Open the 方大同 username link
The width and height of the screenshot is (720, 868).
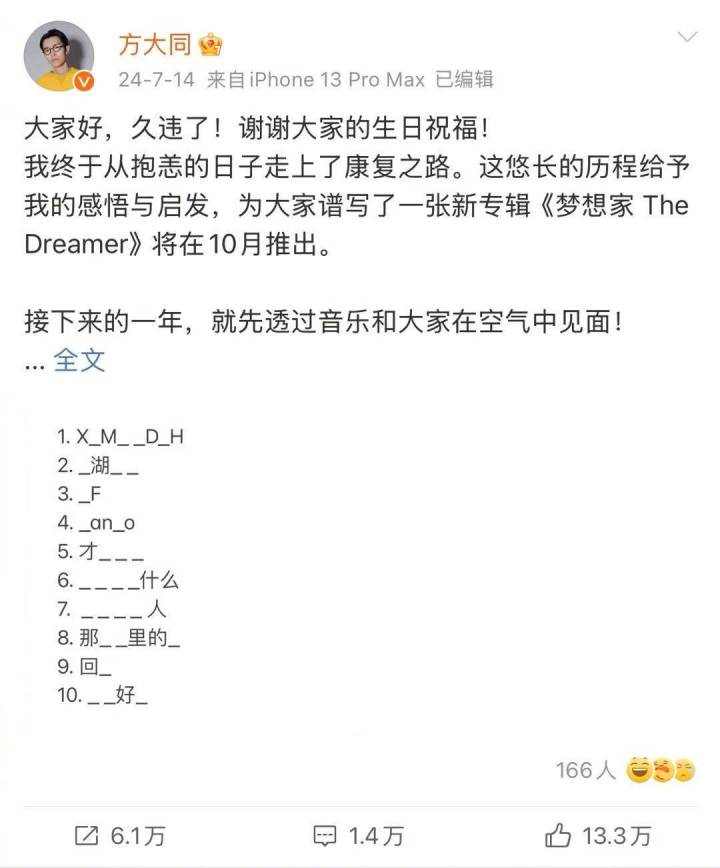coord(148,44)
